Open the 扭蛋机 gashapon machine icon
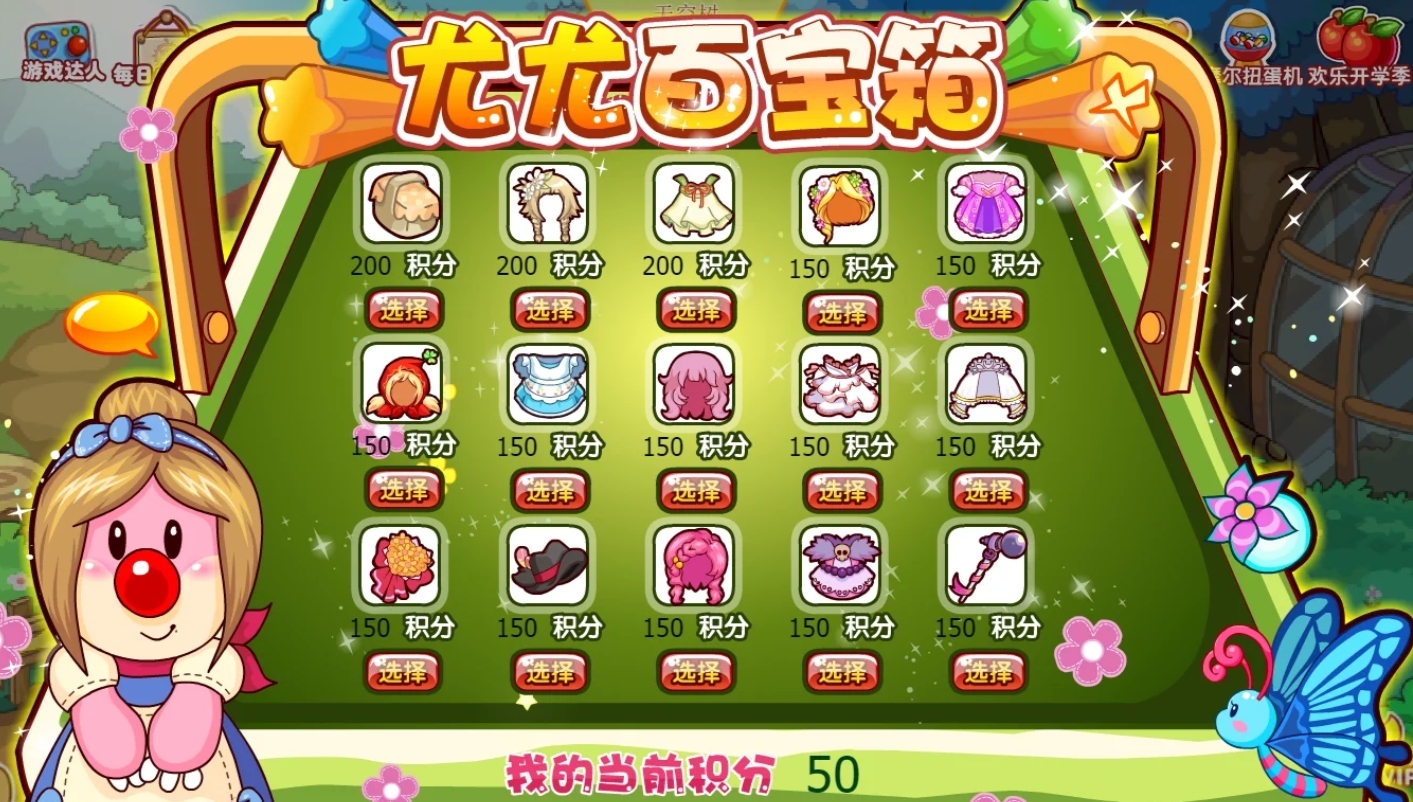The height and width of the screenshot is (802, 1413). (x=1248, y=45)
